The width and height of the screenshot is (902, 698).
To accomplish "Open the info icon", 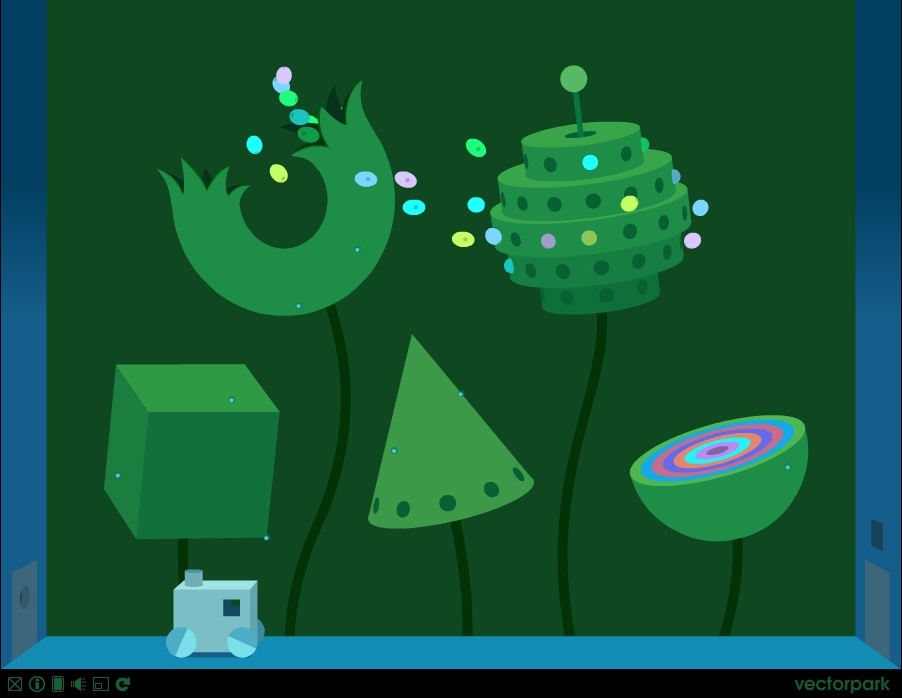I will point(37,684).
